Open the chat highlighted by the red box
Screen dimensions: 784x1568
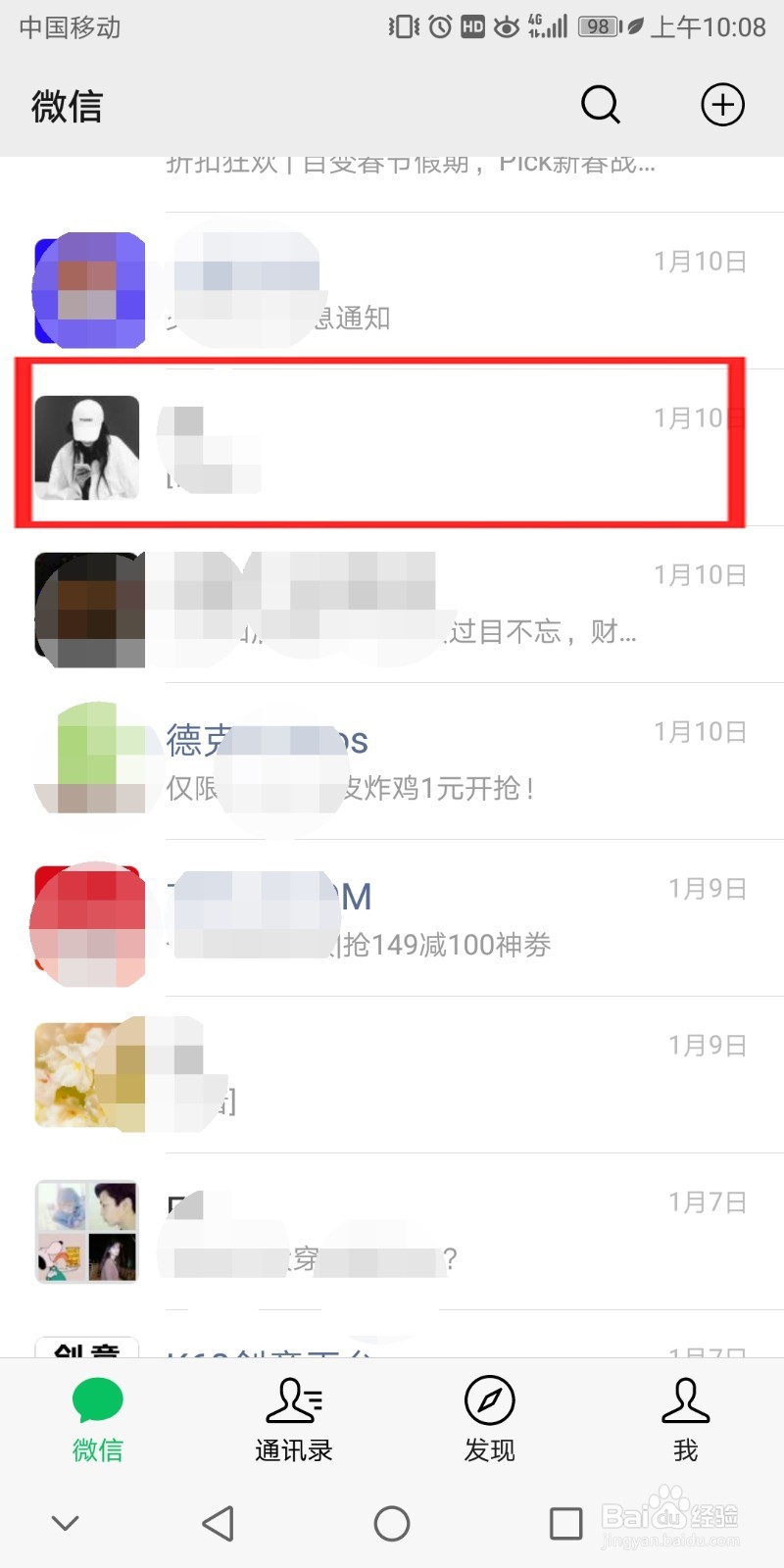click(392, 446)
